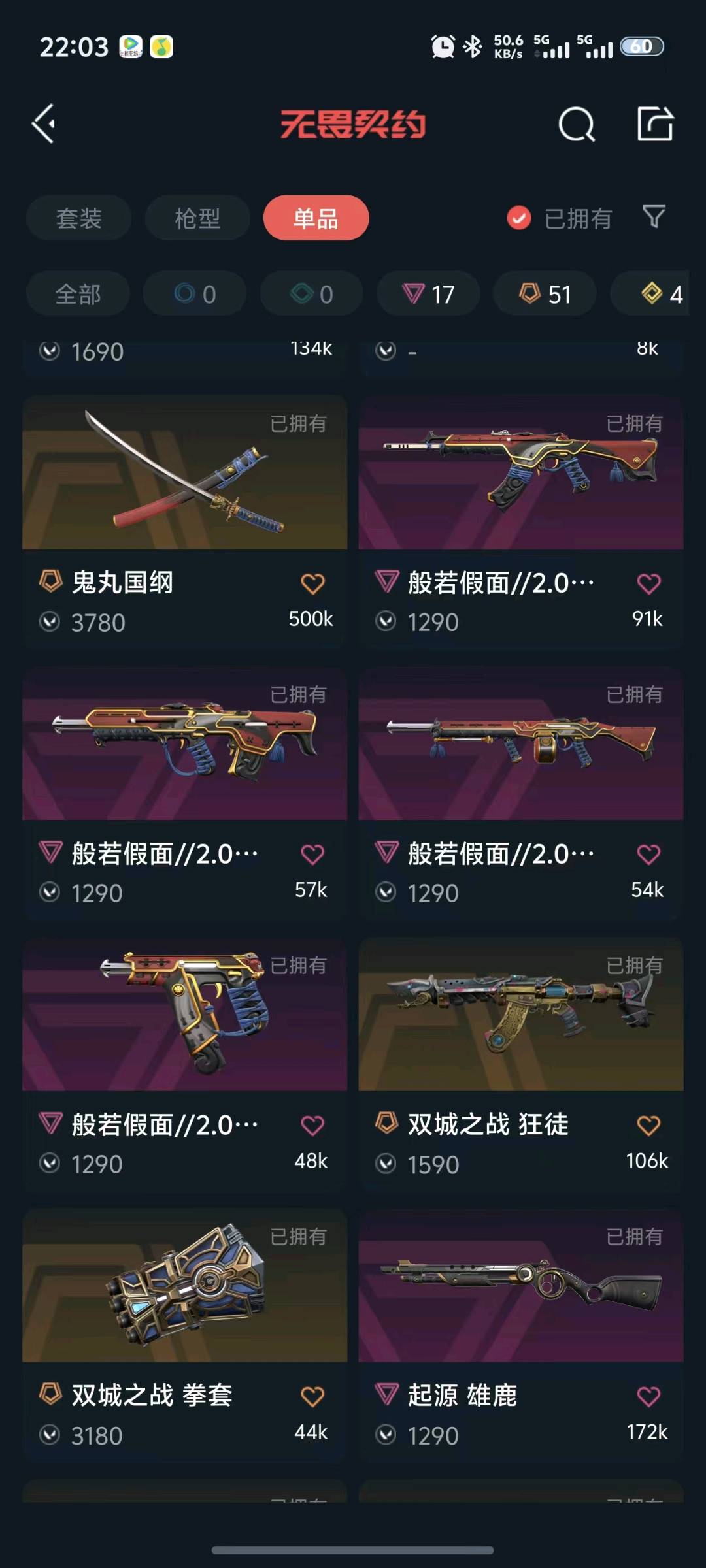
Task: Open the 双城之战 狂徒 skin card
Action: (x=520, y=1016)
